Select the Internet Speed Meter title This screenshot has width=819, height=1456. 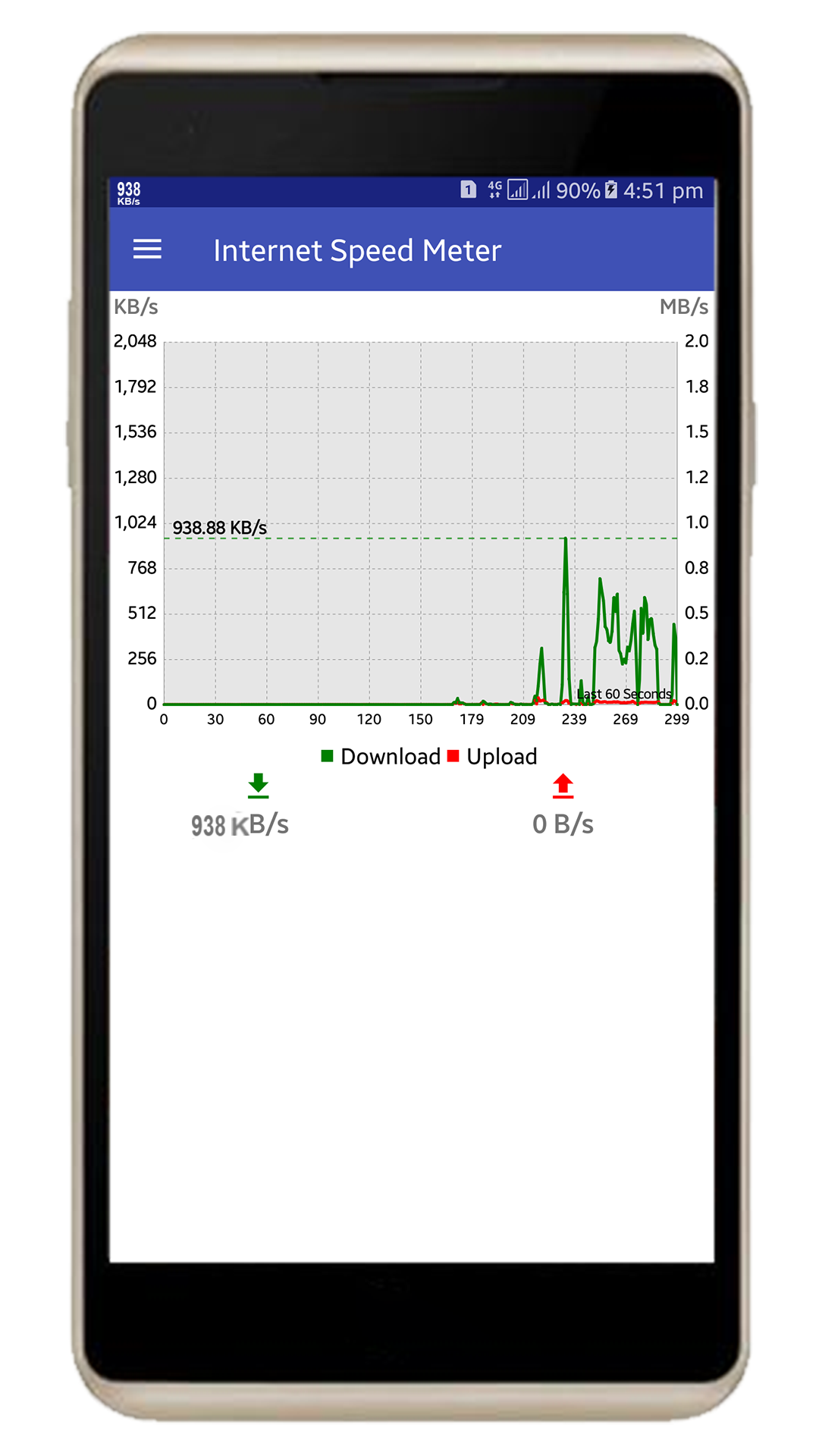tap(356, 250)
